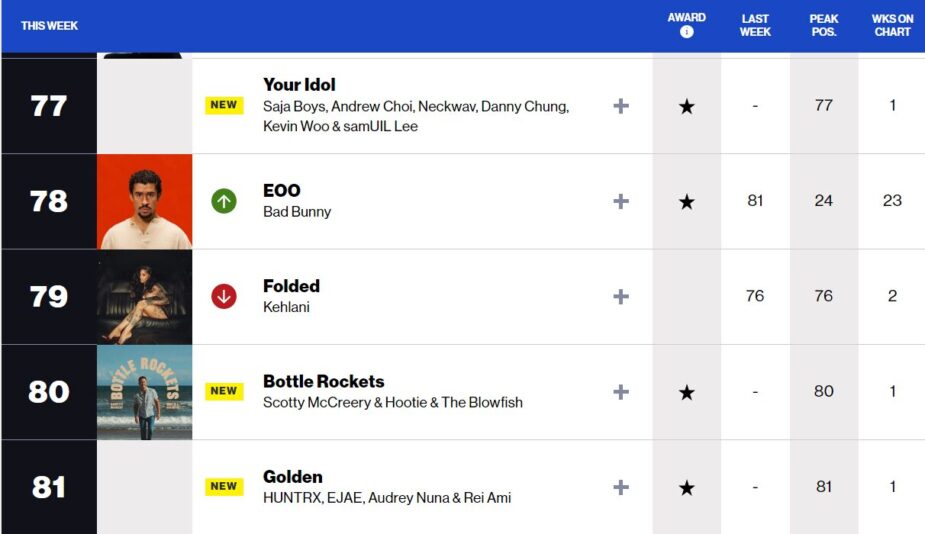
Task: Open the Bottle Rockets cover thumbnail
Action: point(144,392)
